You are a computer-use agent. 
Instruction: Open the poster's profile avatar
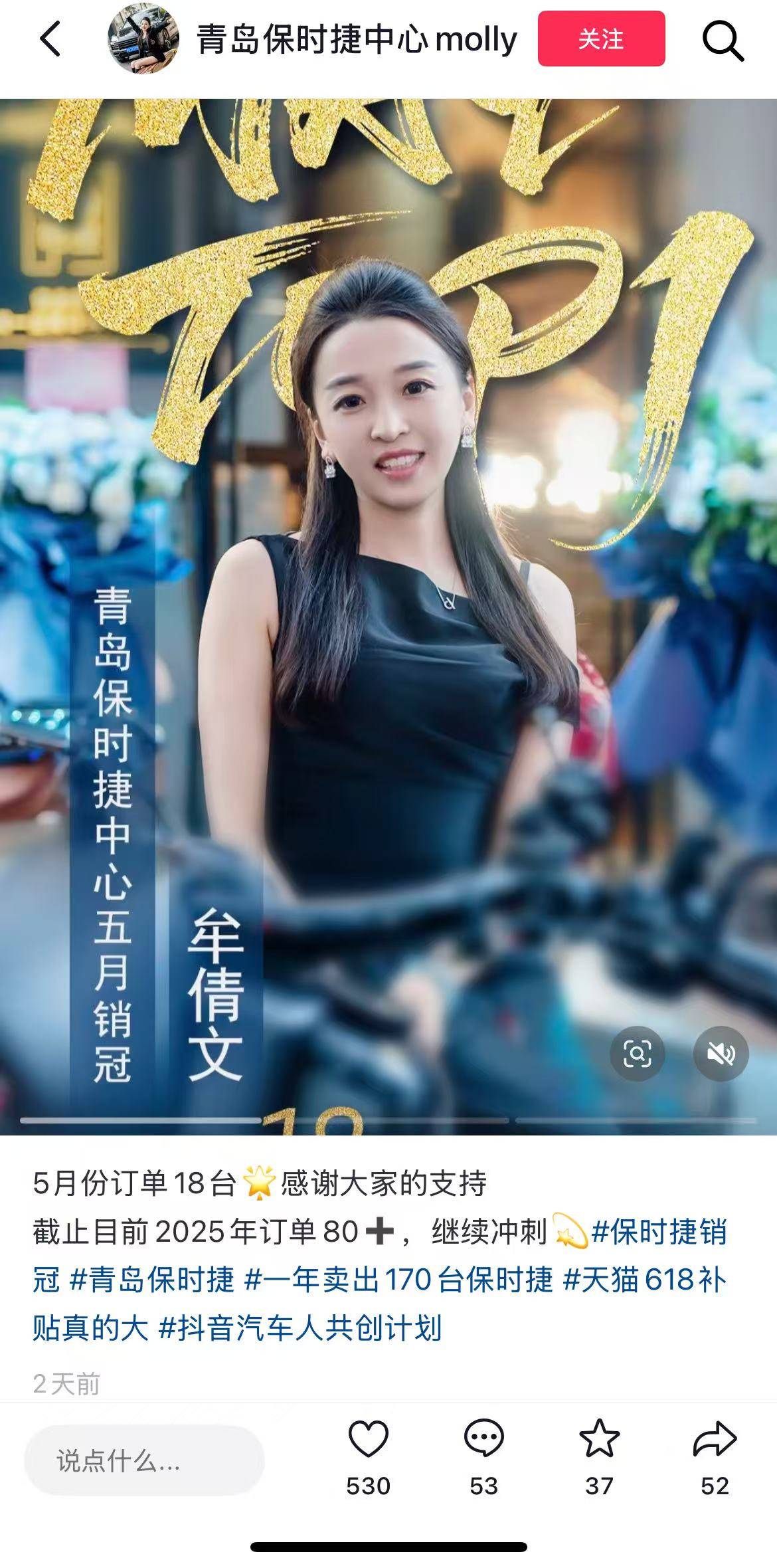pyautogui.click(x=143, y=39)
